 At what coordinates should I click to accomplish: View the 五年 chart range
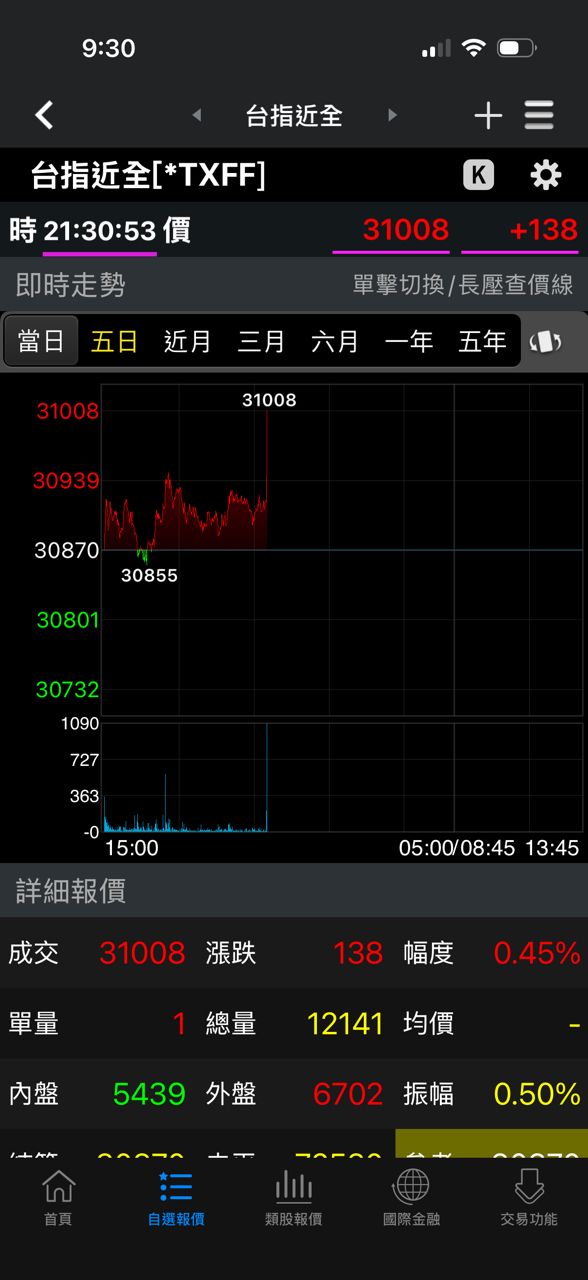pos(482,341)
